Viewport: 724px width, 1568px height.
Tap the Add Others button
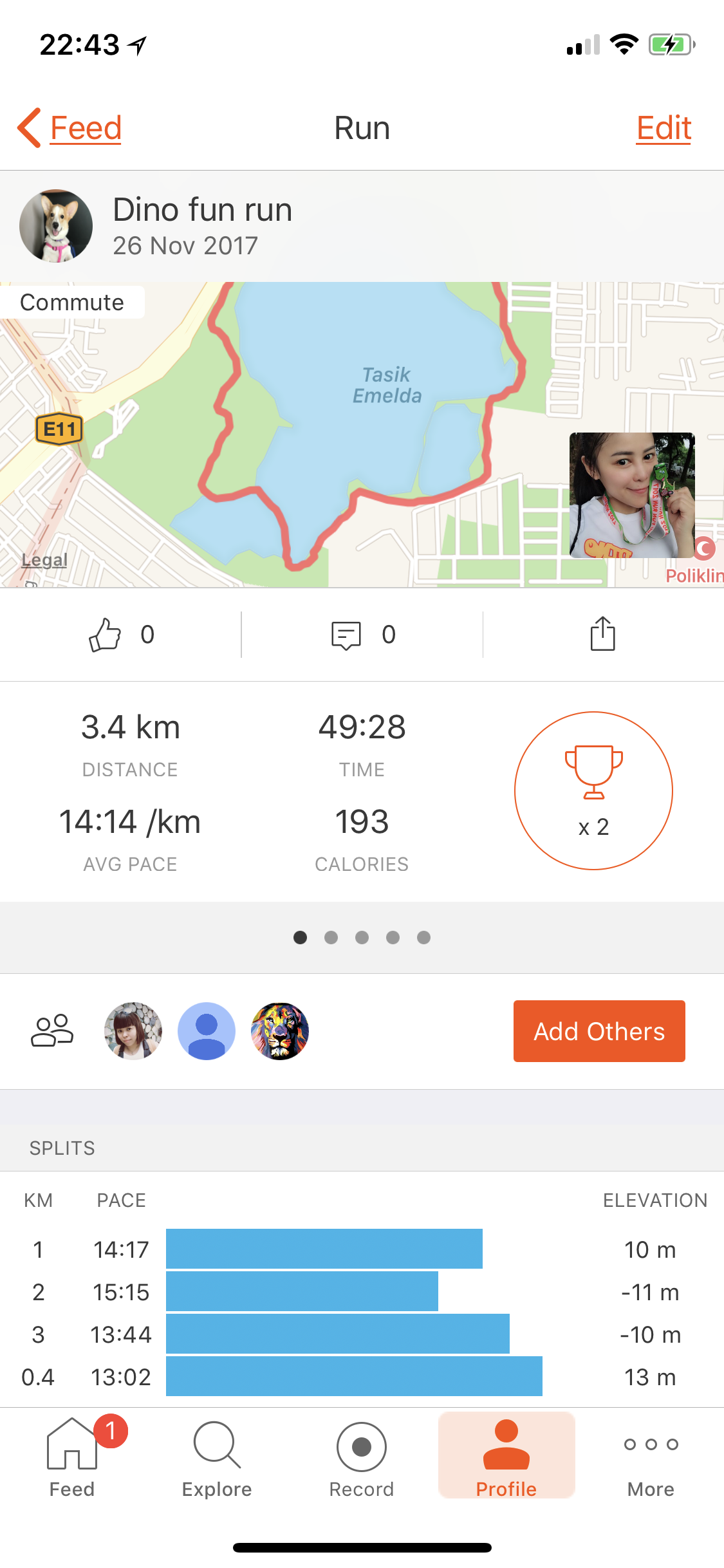point(599,1031)
